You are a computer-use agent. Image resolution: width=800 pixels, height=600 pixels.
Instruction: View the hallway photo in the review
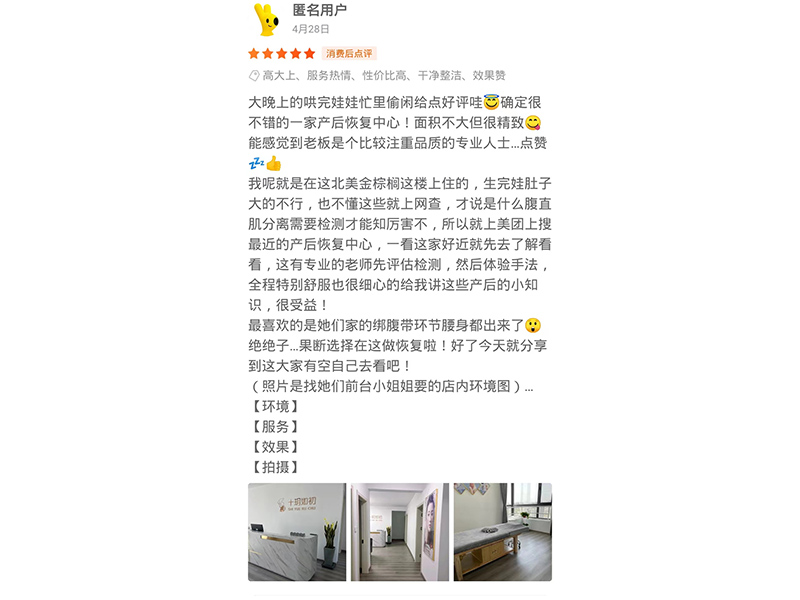click(x=400, y=532)
